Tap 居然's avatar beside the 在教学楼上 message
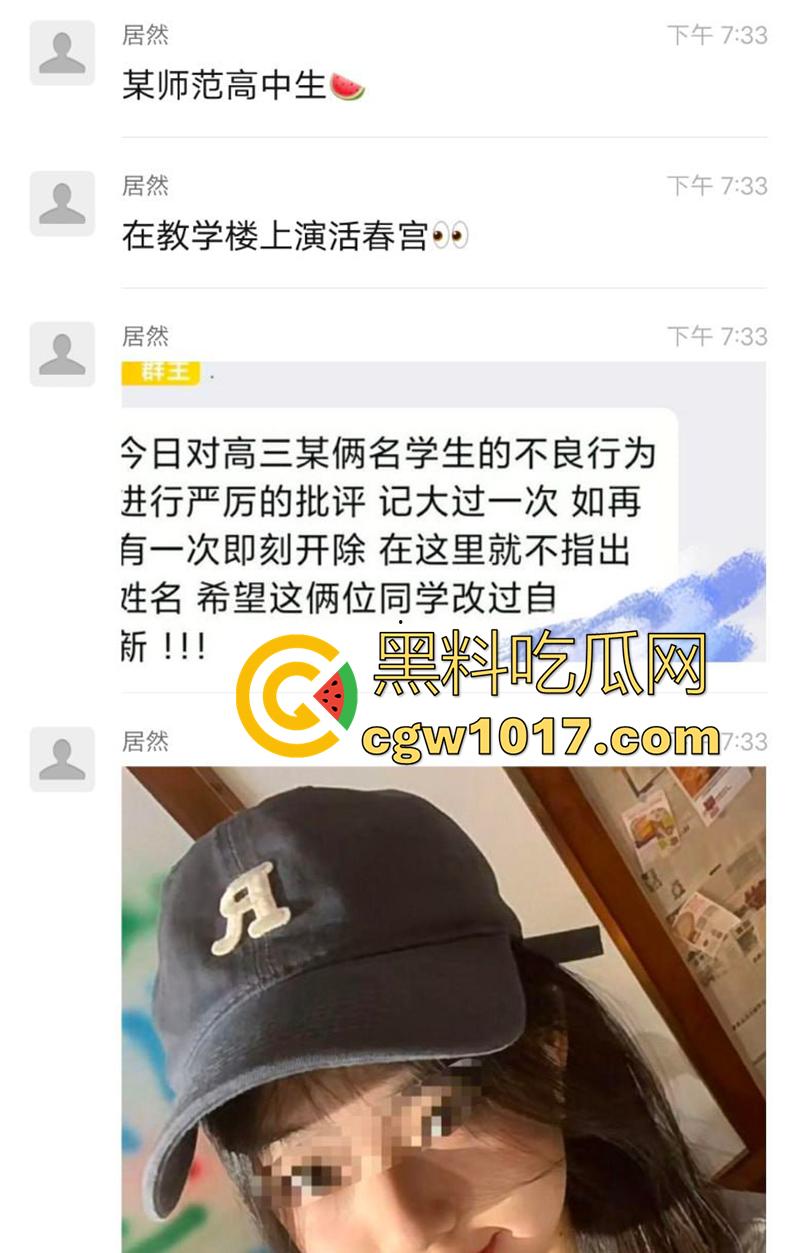The height and width of the screenshot is (1253, 800). pos(62,203)
